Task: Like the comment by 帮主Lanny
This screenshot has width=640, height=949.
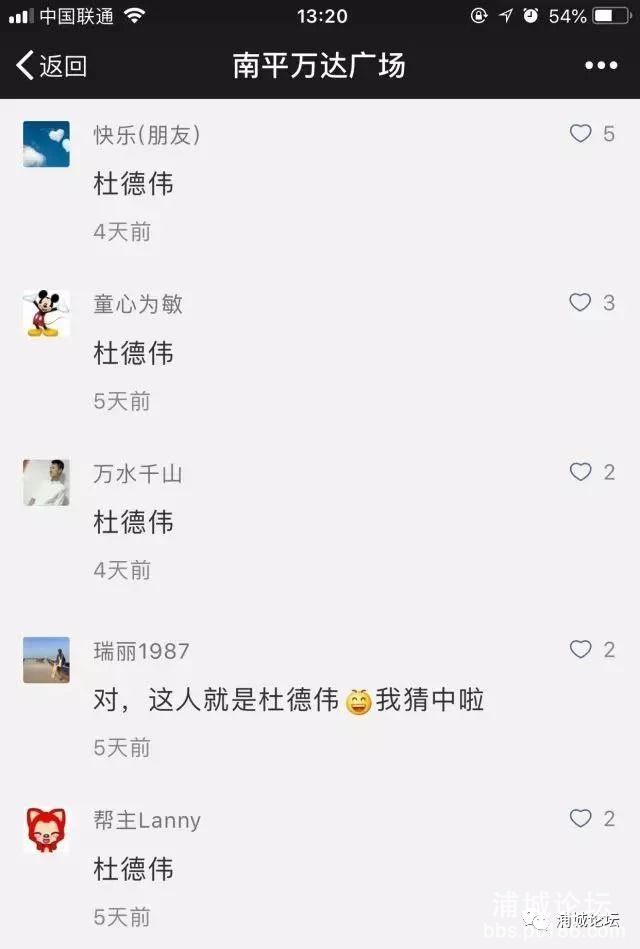Action: (x=581, y=819)
